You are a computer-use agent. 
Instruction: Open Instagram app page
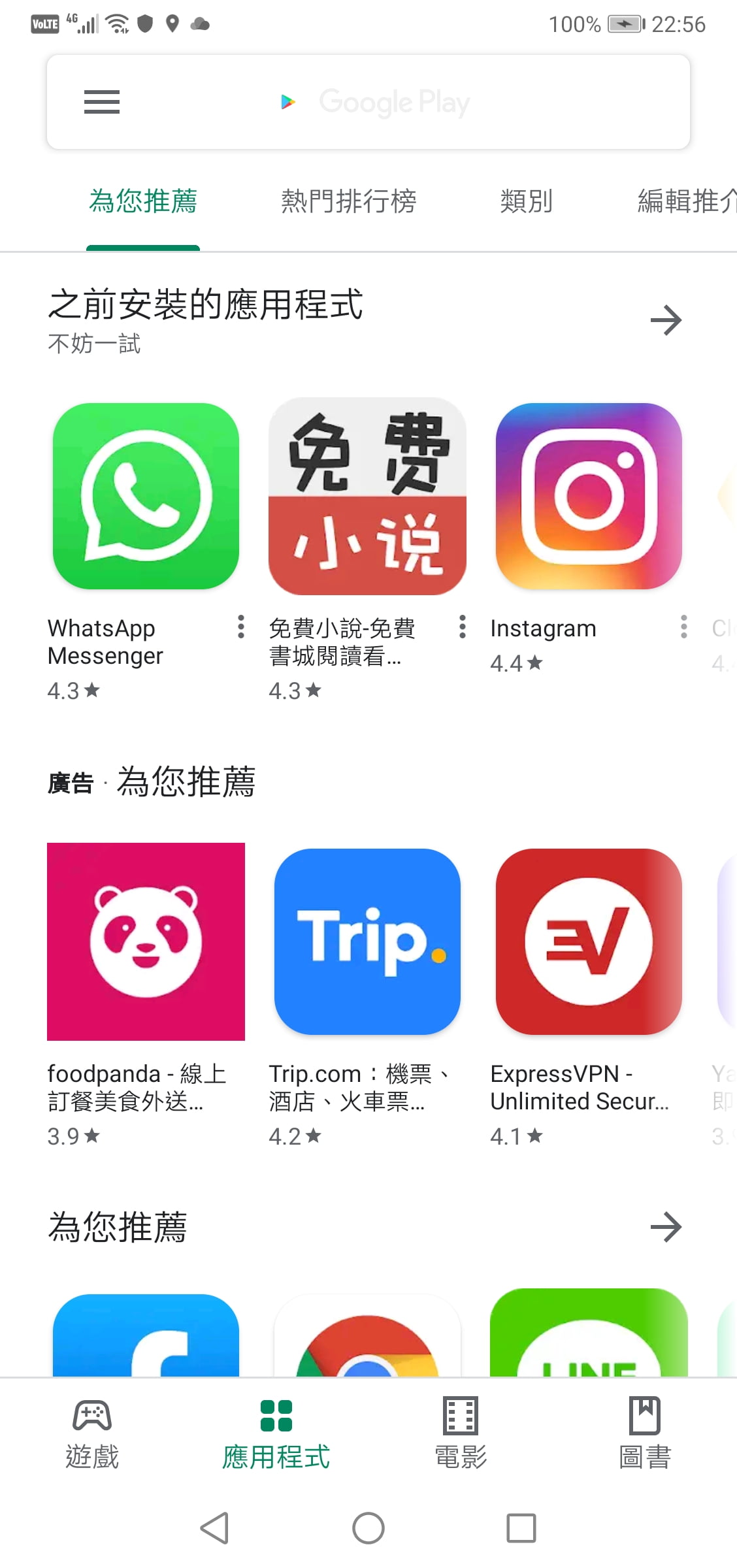click(589, 497)
